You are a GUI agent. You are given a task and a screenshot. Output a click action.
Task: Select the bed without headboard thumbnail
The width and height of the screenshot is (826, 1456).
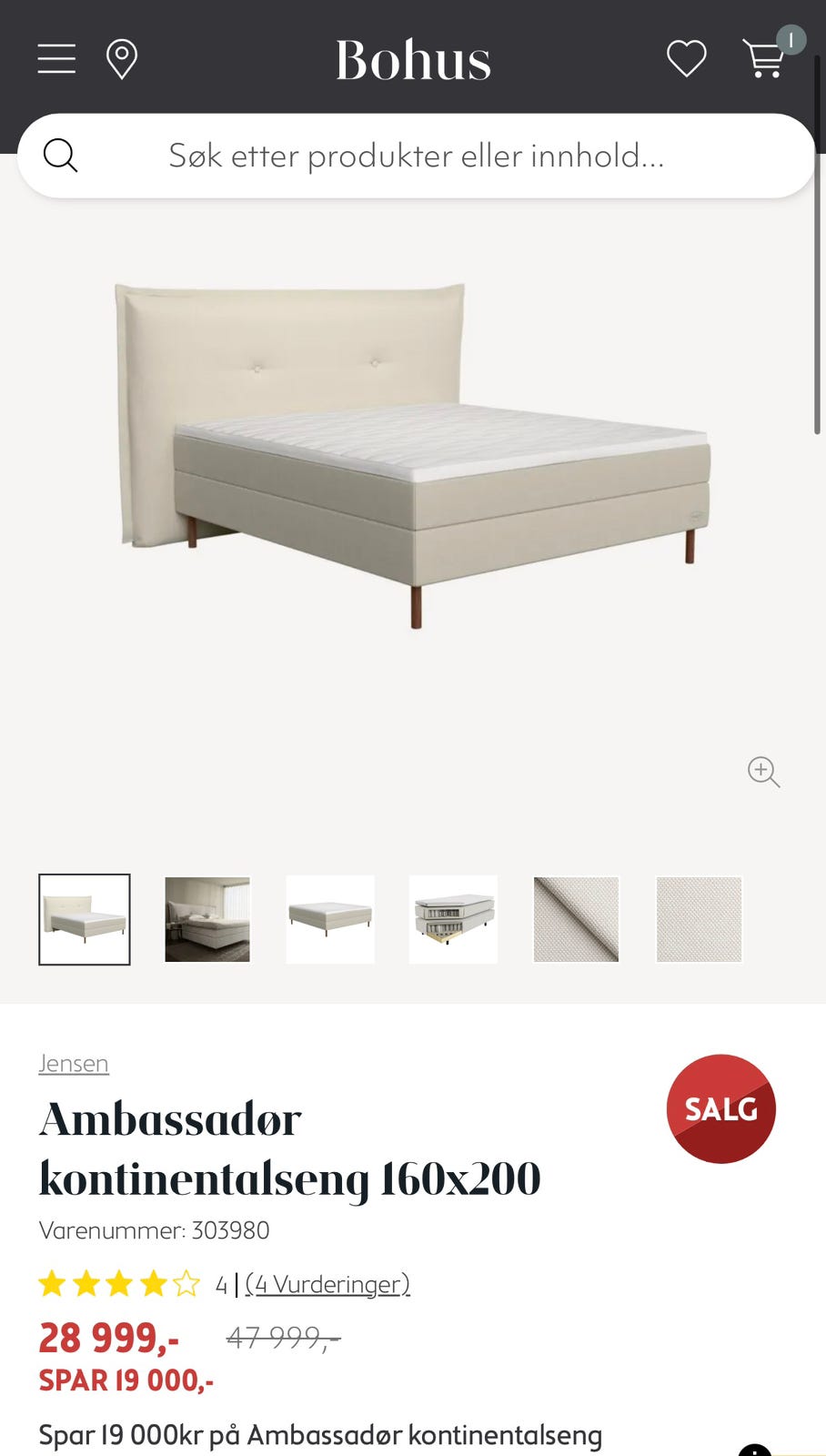pyautogui.click(x=330, y=919)
